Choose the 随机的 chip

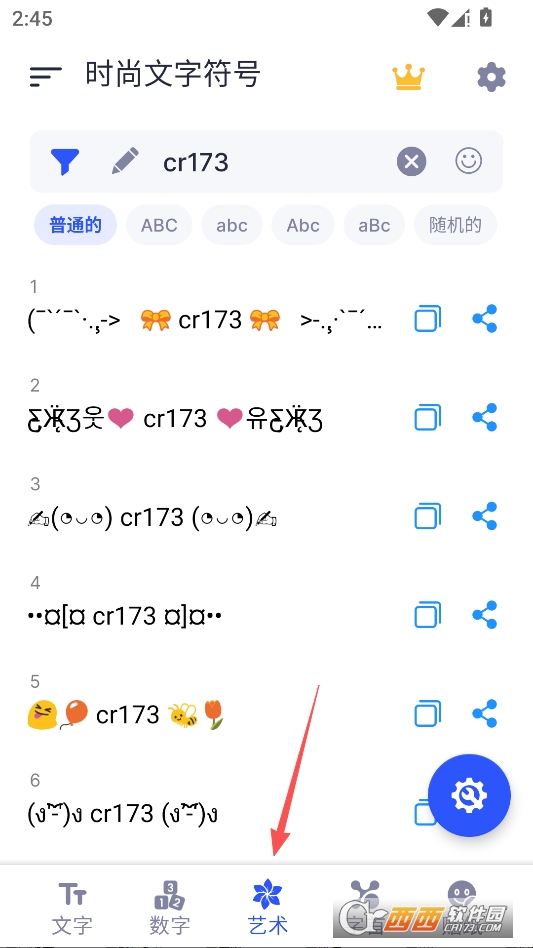pos(455,225)
